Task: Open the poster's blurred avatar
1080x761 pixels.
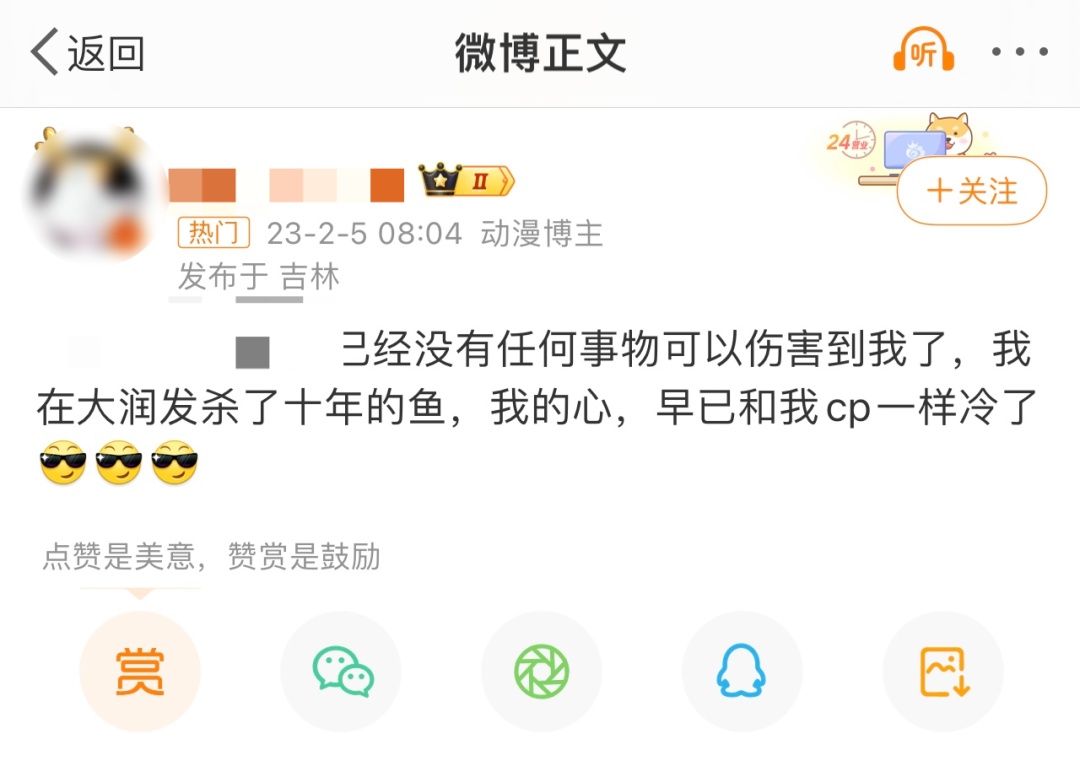Action: click(94, 193)
